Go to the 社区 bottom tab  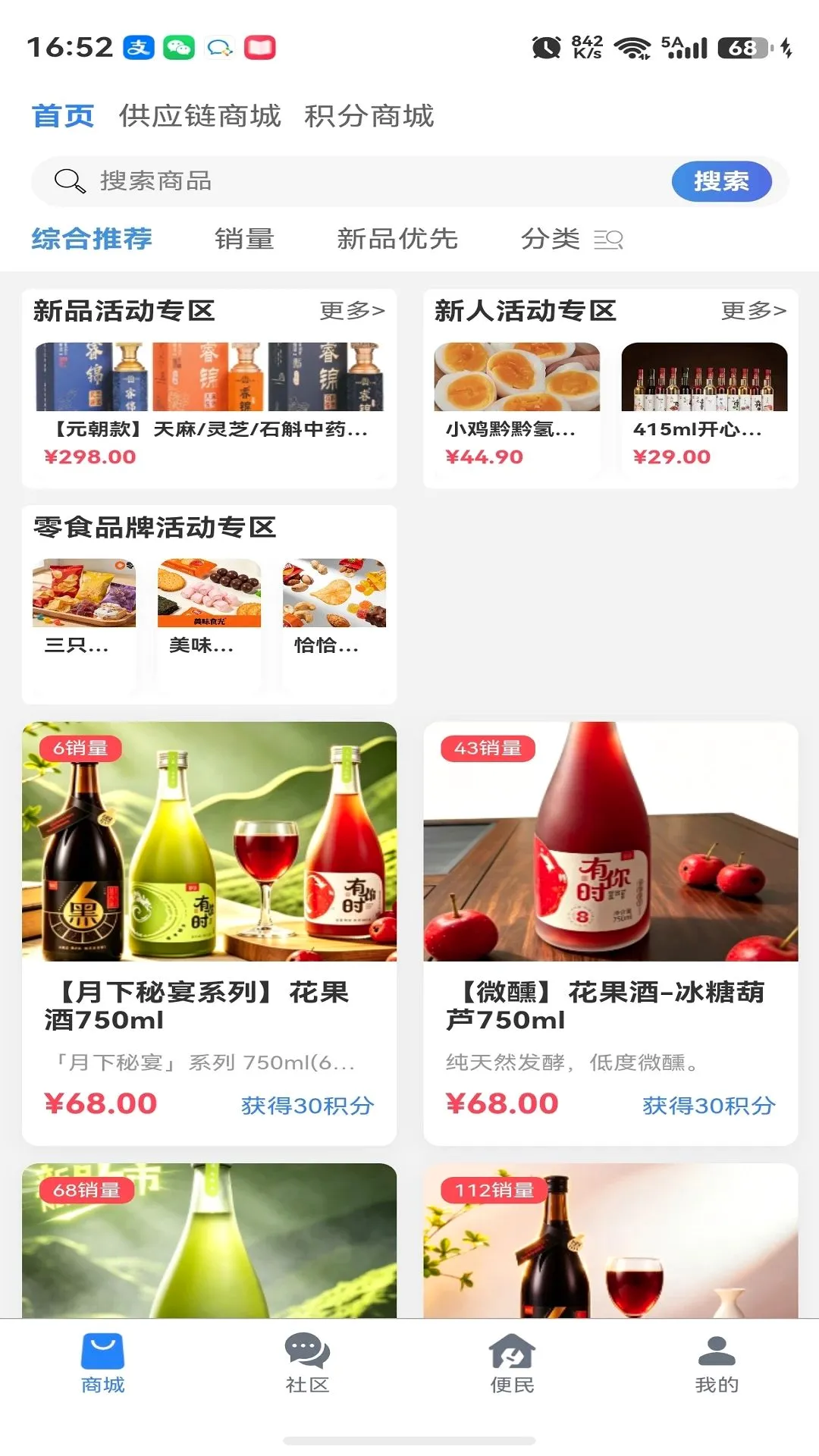(x=307, y=1363)
